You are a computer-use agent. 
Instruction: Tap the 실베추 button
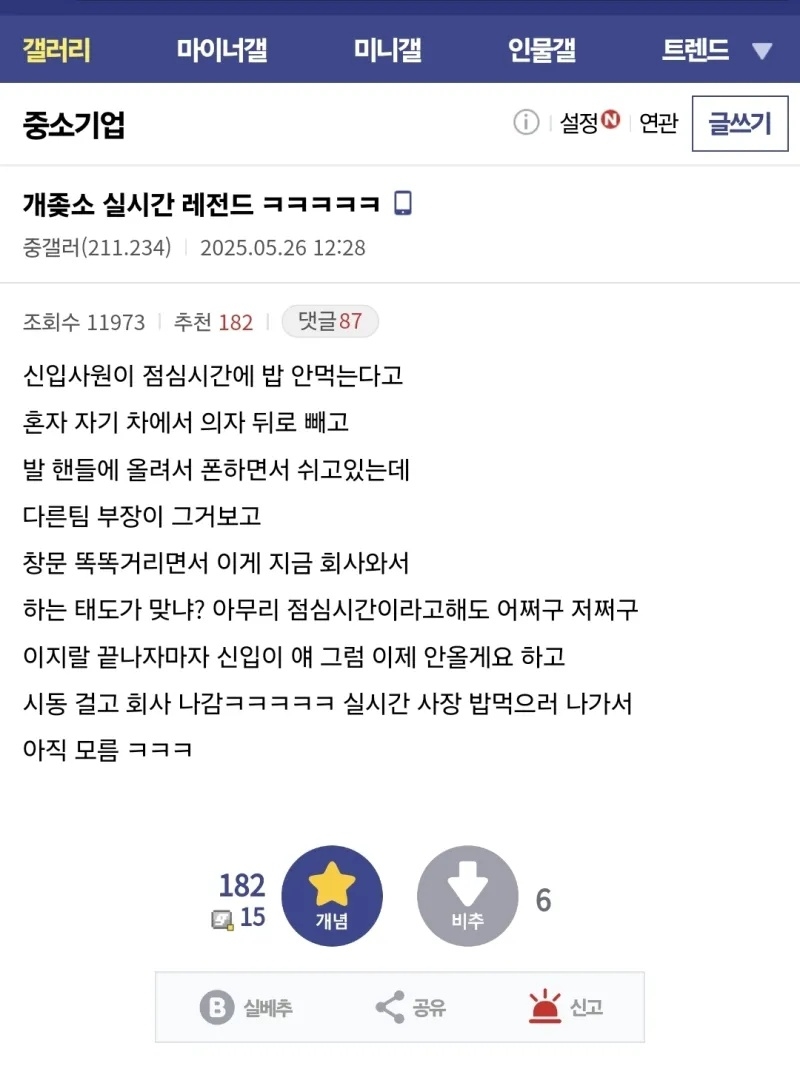(246, 1007)
